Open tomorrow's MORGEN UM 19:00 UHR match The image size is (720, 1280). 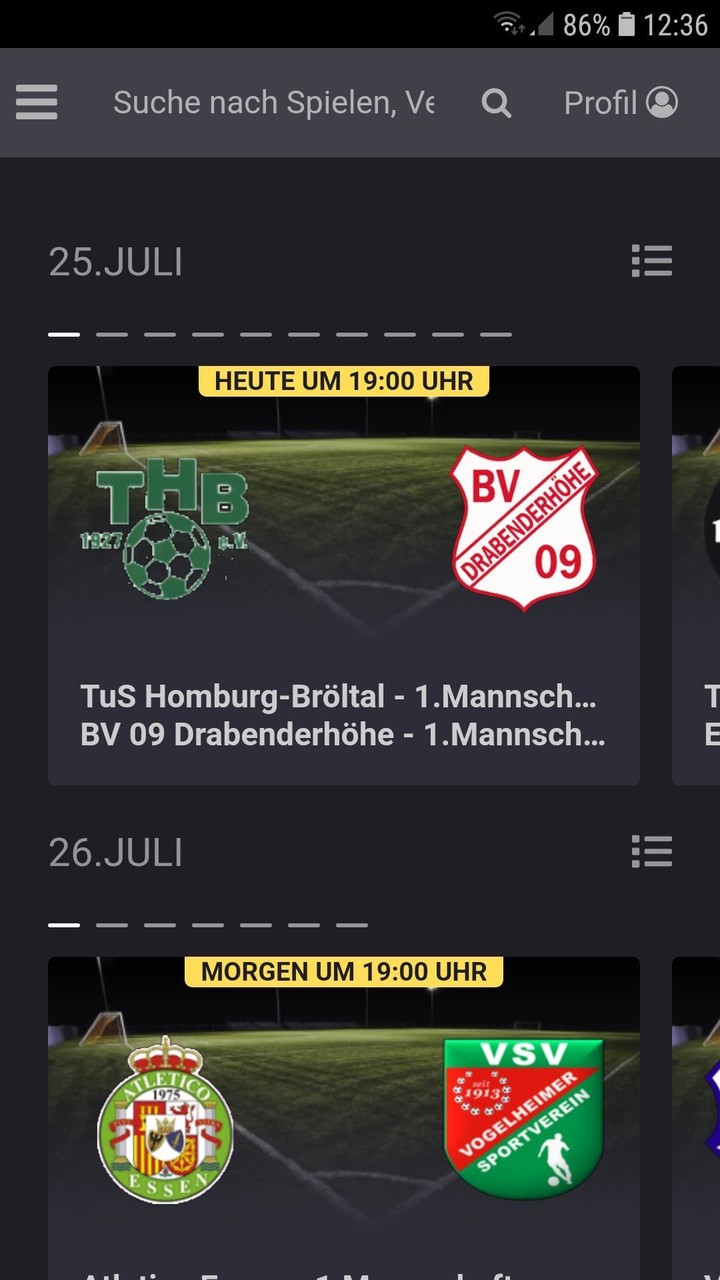click(x=344, y=1100)
